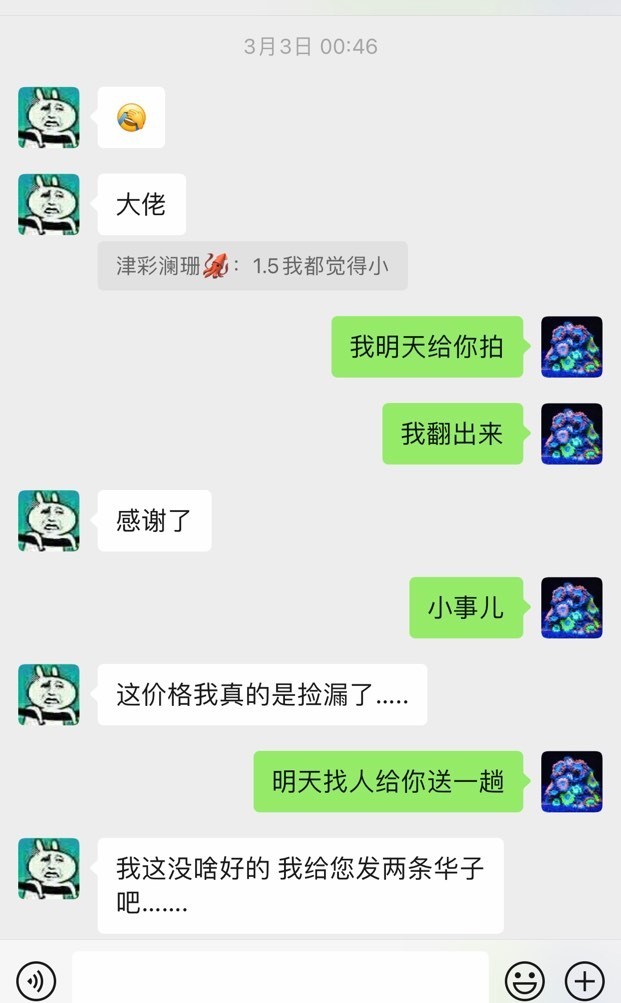The image size is (621, 1003).
Task: Switch to voice message input
Action: tap(37, 978)
